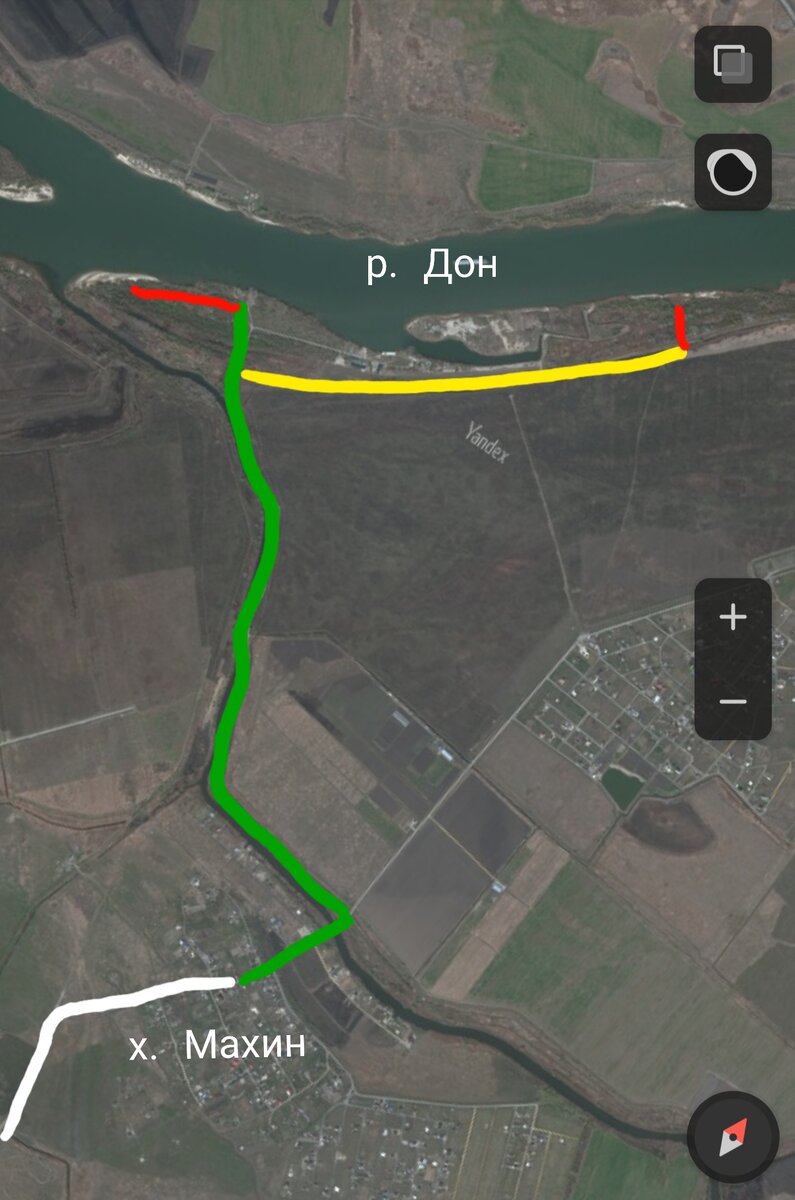Tap the round map mode icon
This screenshot has width=795, height=1200.
coord(733,172)
